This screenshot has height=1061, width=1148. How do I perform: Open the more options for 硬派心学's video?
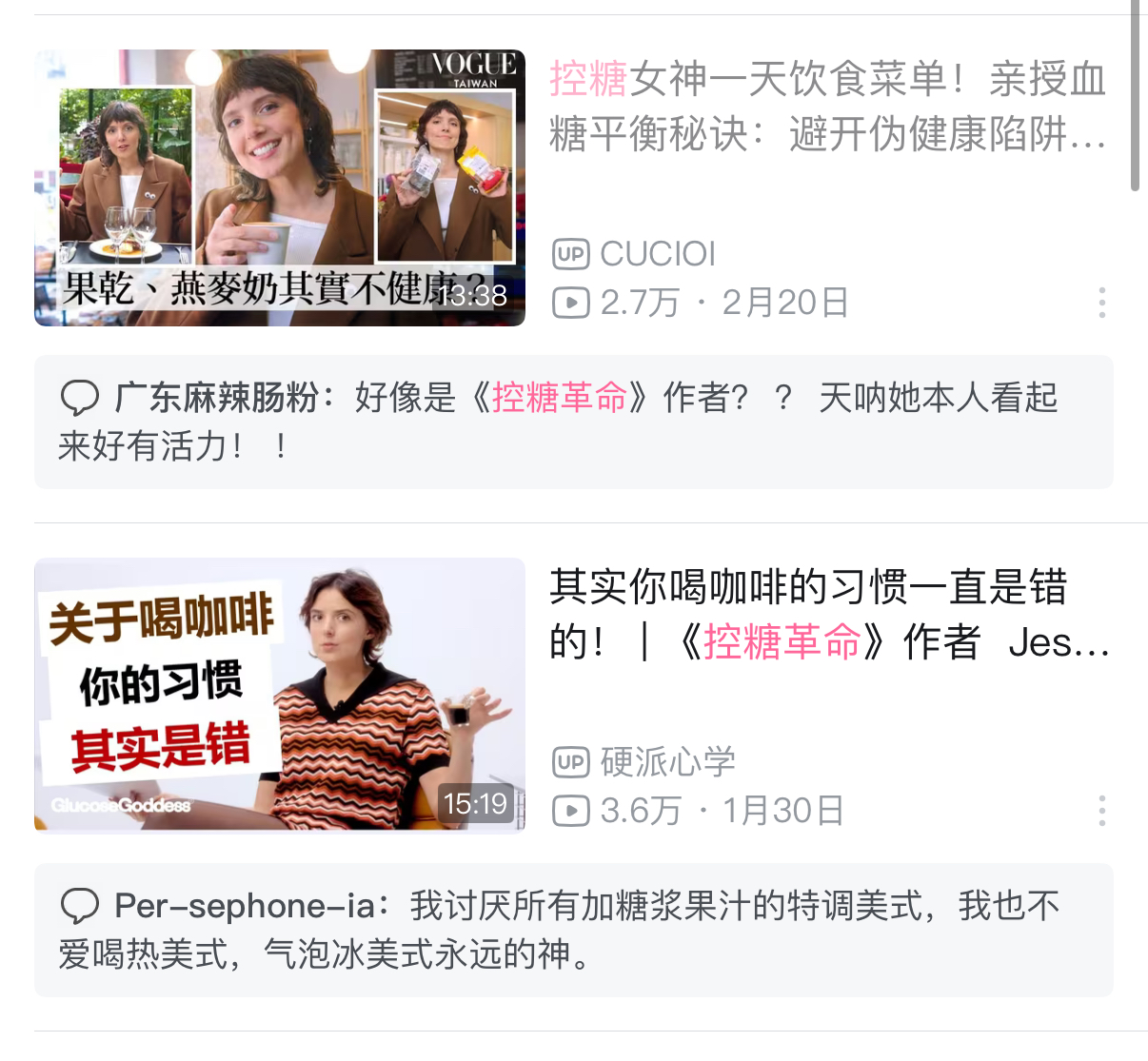pyautogui.click(x=1101, y=811)
